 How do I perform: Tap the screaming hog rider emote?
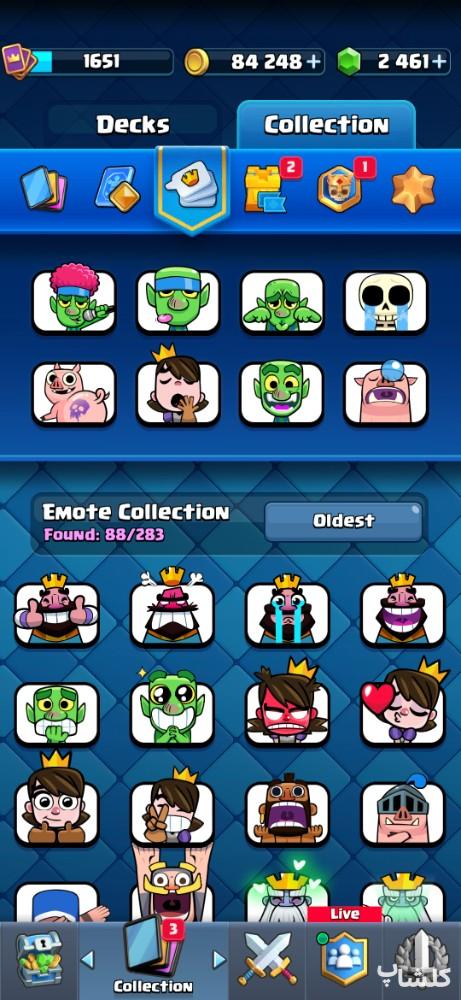coord(288,809)
